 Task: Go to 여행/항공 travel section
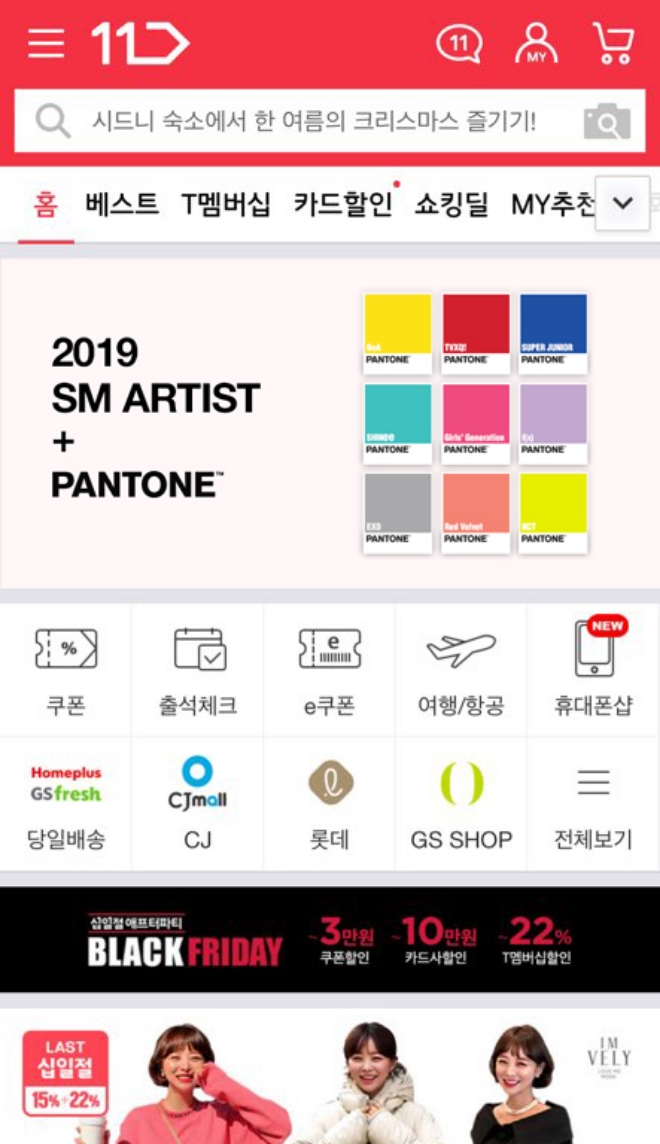click(x=461, y=670)
